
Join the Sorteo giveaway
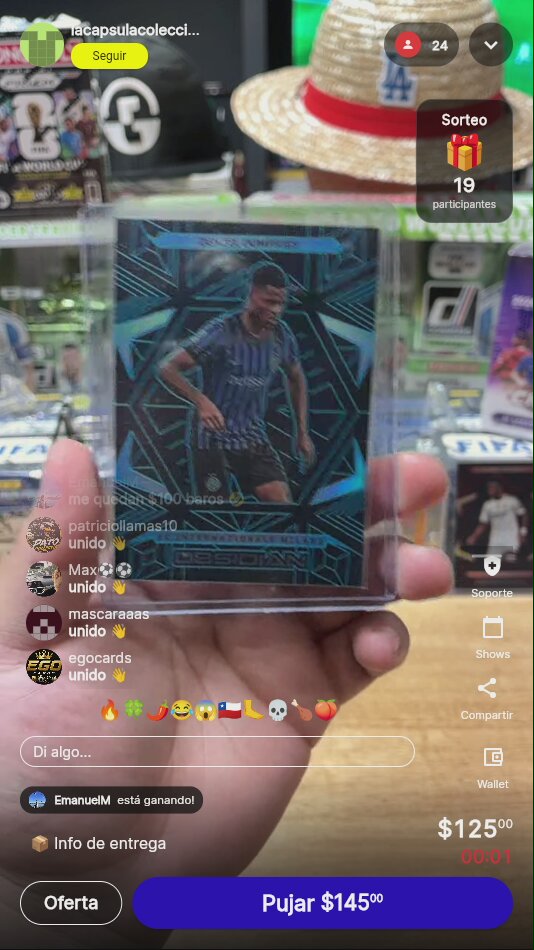(464, 161)
